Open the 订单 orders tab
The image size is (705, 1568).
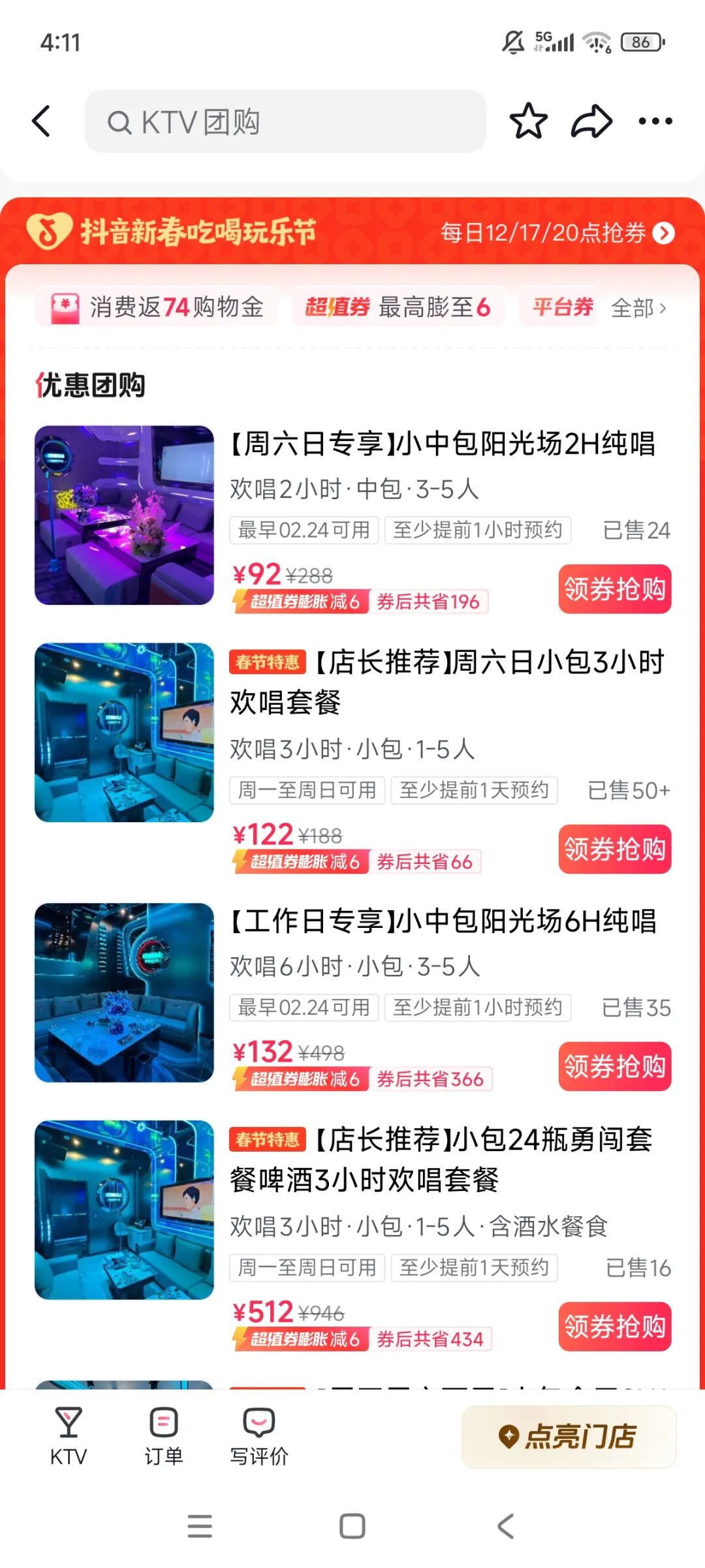click(x=163, y=1437)
